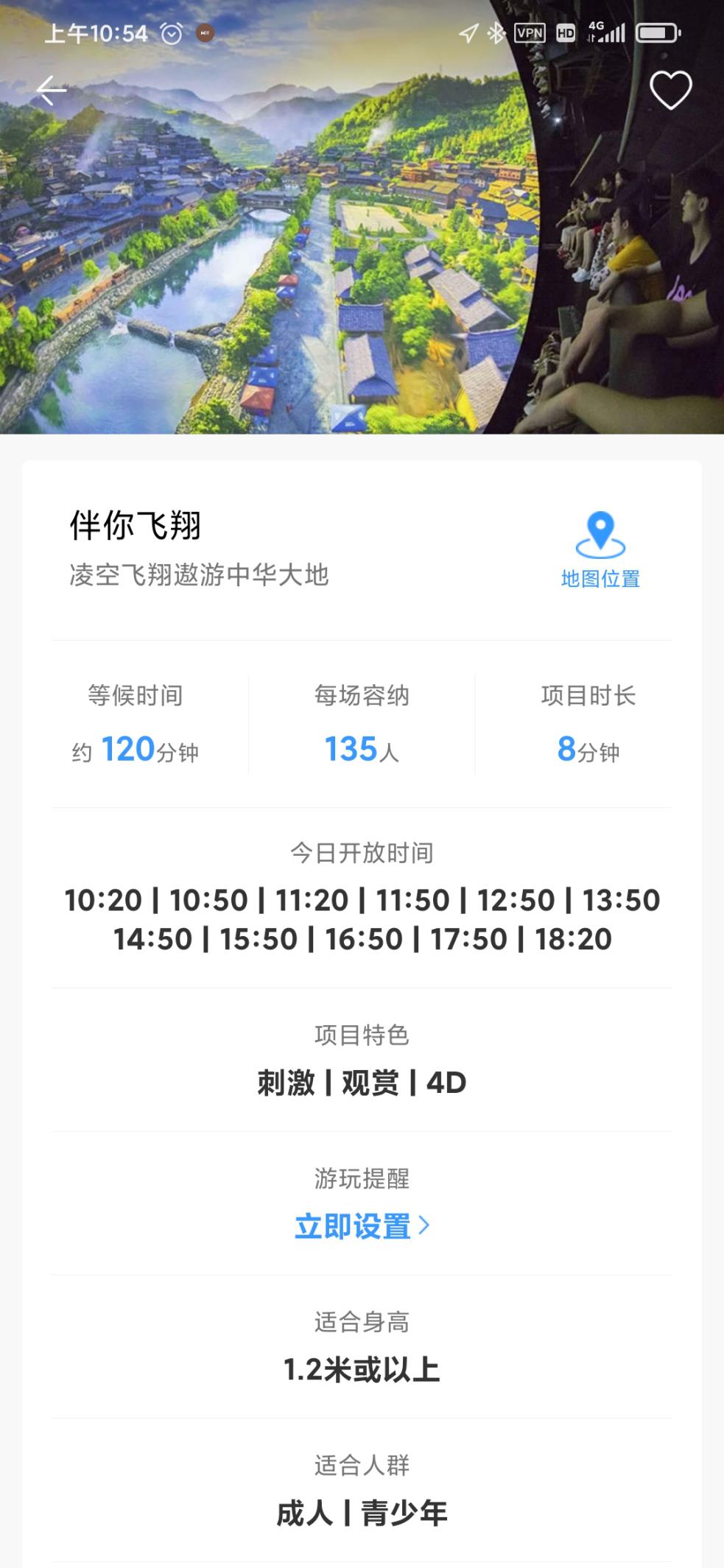The height and width of the screenshot is (1568, 724).
Task: Tap the Bluetooth icon in status bar
Action: click(x=496, y=32)
